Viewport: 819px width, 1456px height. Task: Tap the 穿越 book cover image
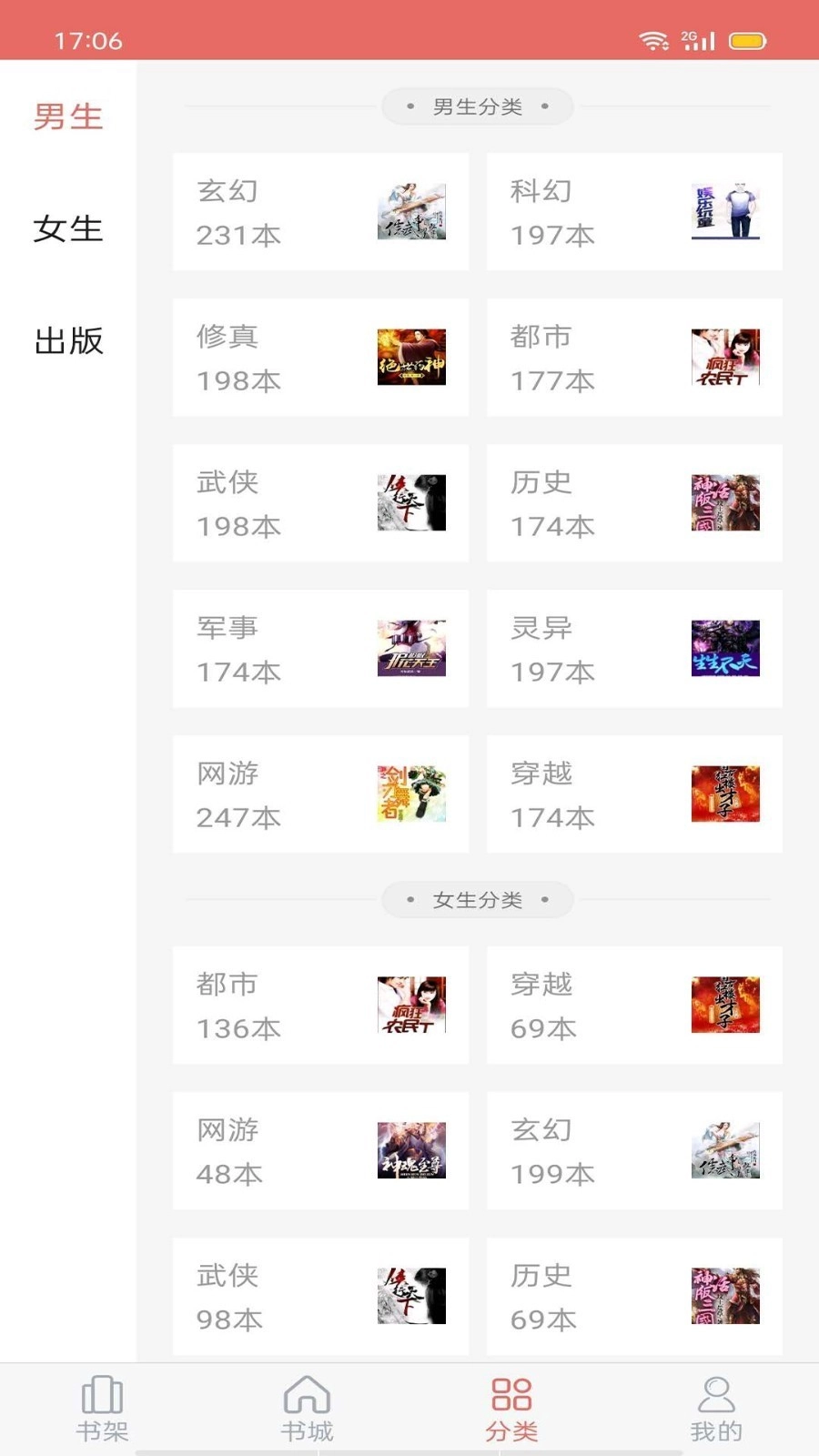[x=723, y=793]
